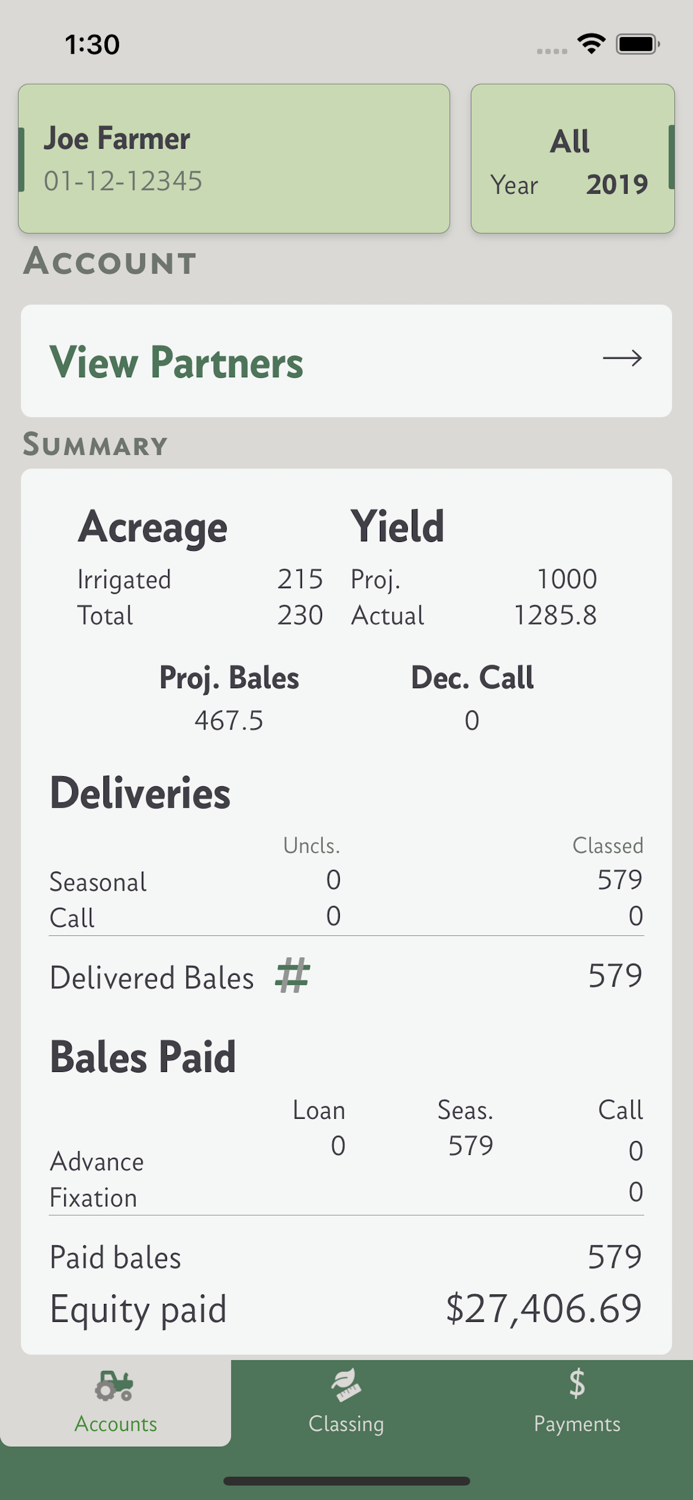This screenshot has width=693, height=1500.
Task: Change the All / Year 2019 filter
Action: coord(573,159)
